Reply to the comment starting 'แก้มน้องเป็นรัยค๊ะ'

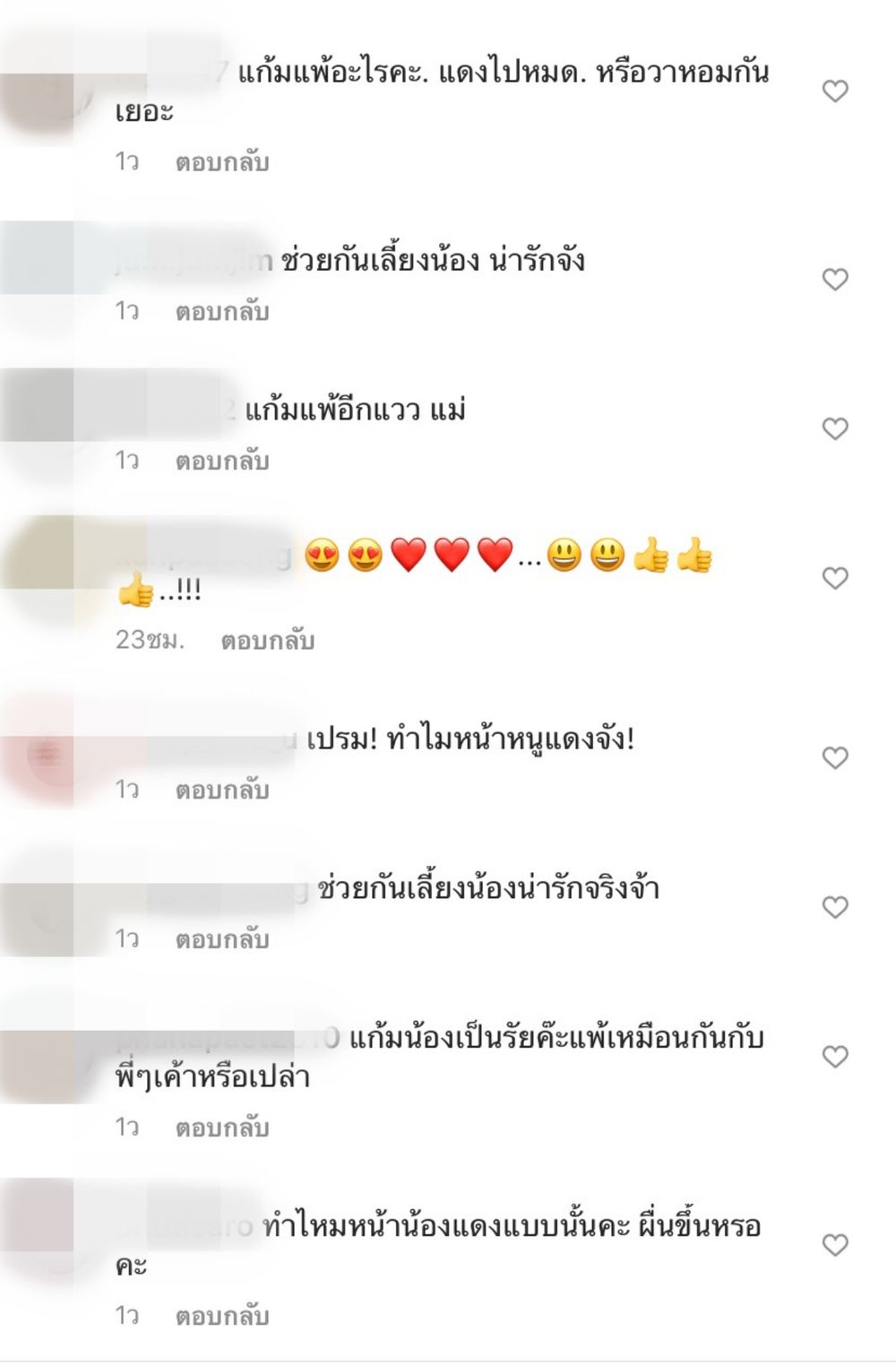coord(221,1128)
